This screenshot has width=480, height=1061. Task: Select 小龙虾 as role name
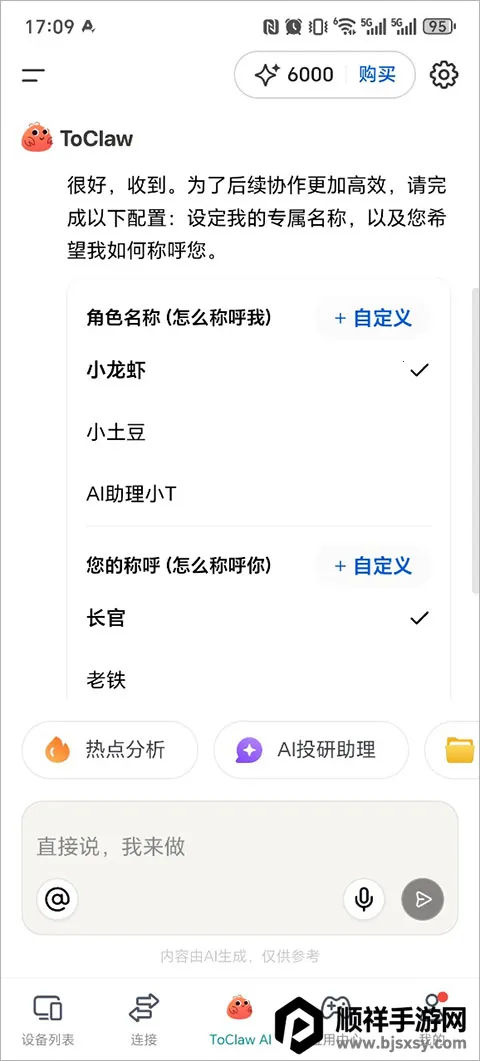[259, 370]
